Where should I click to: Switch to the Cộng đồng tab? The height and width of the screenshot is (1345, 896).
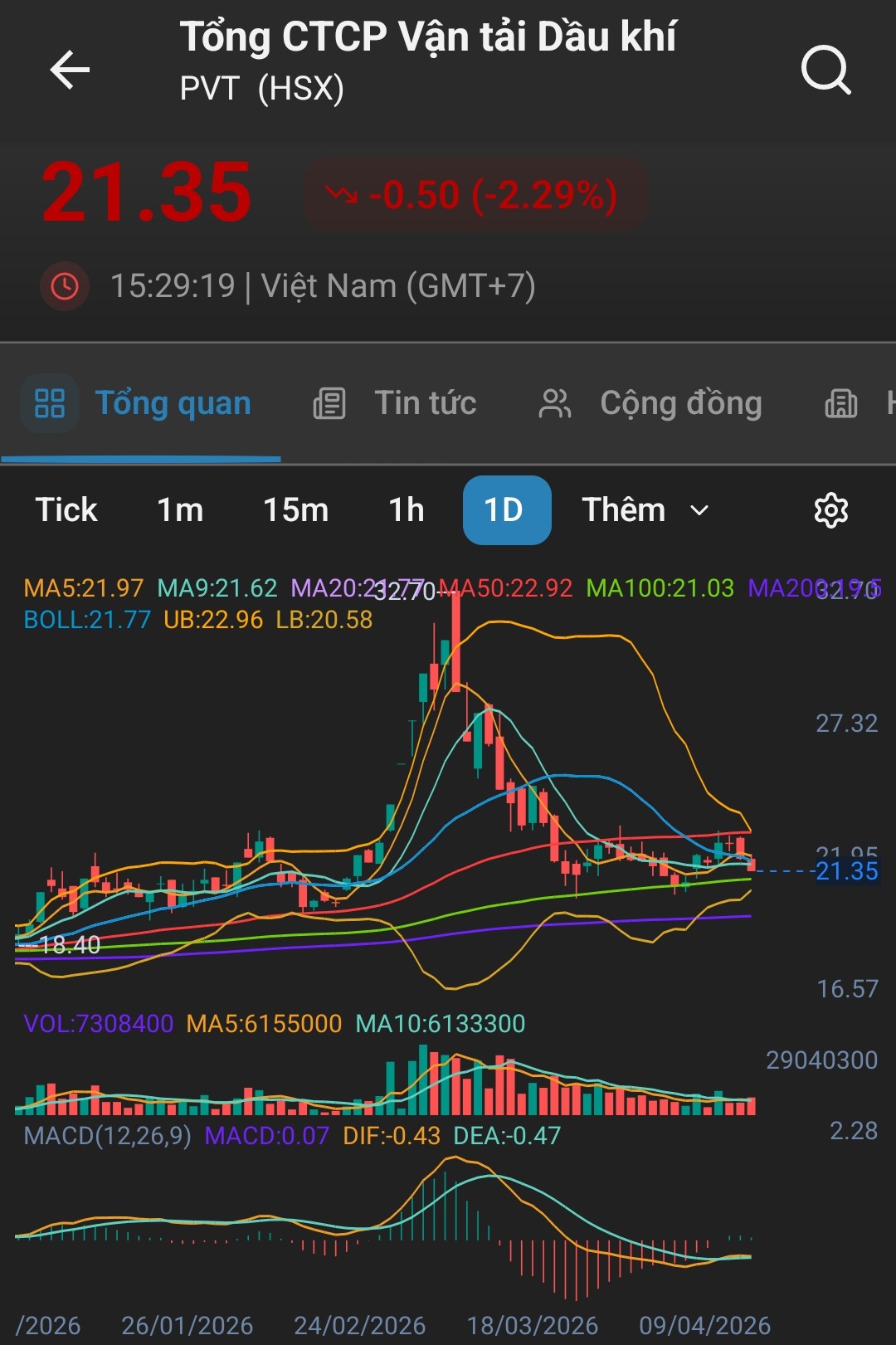click(650, 404)
